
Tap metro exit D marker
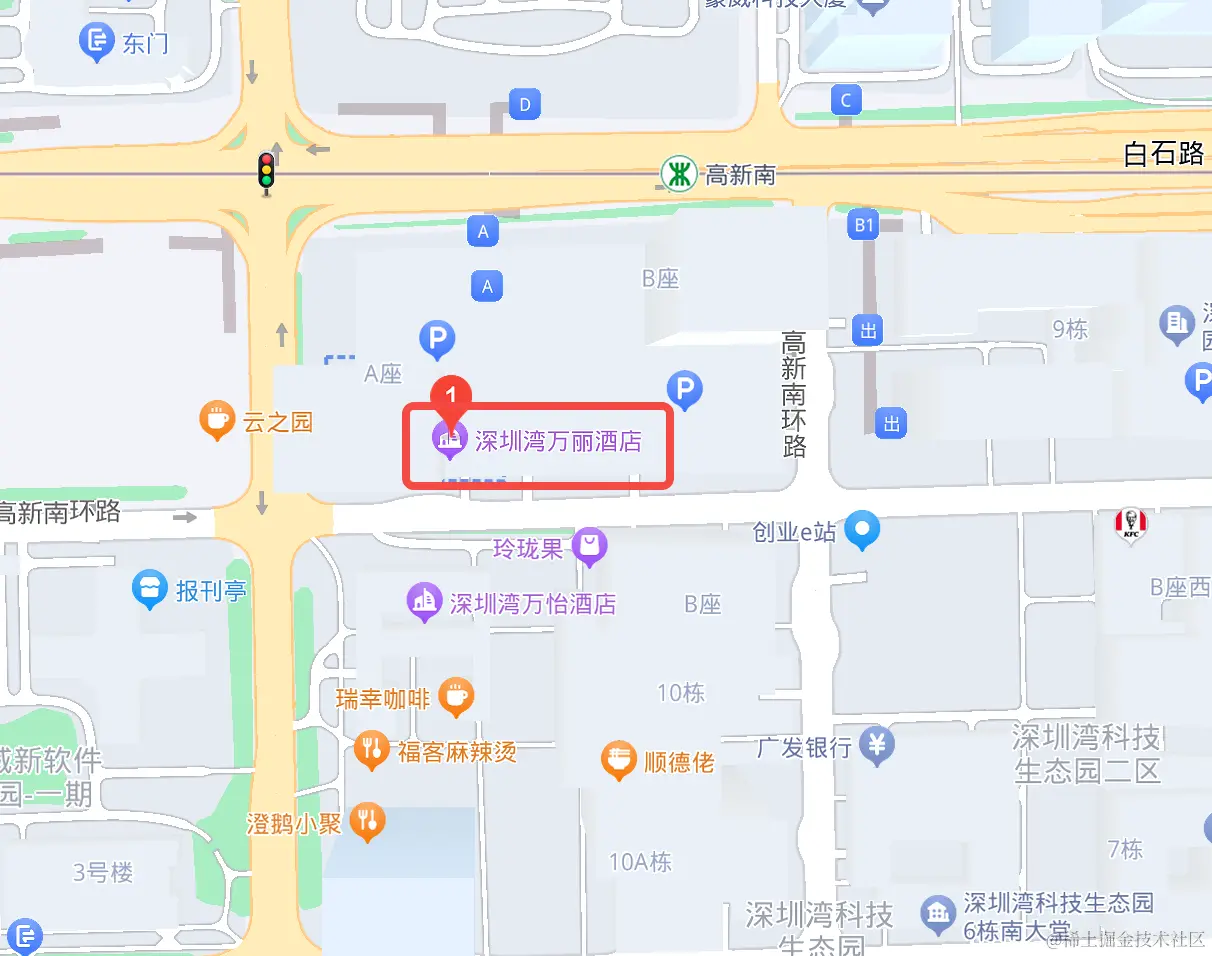pyautogui.click(x=524, y=103)
